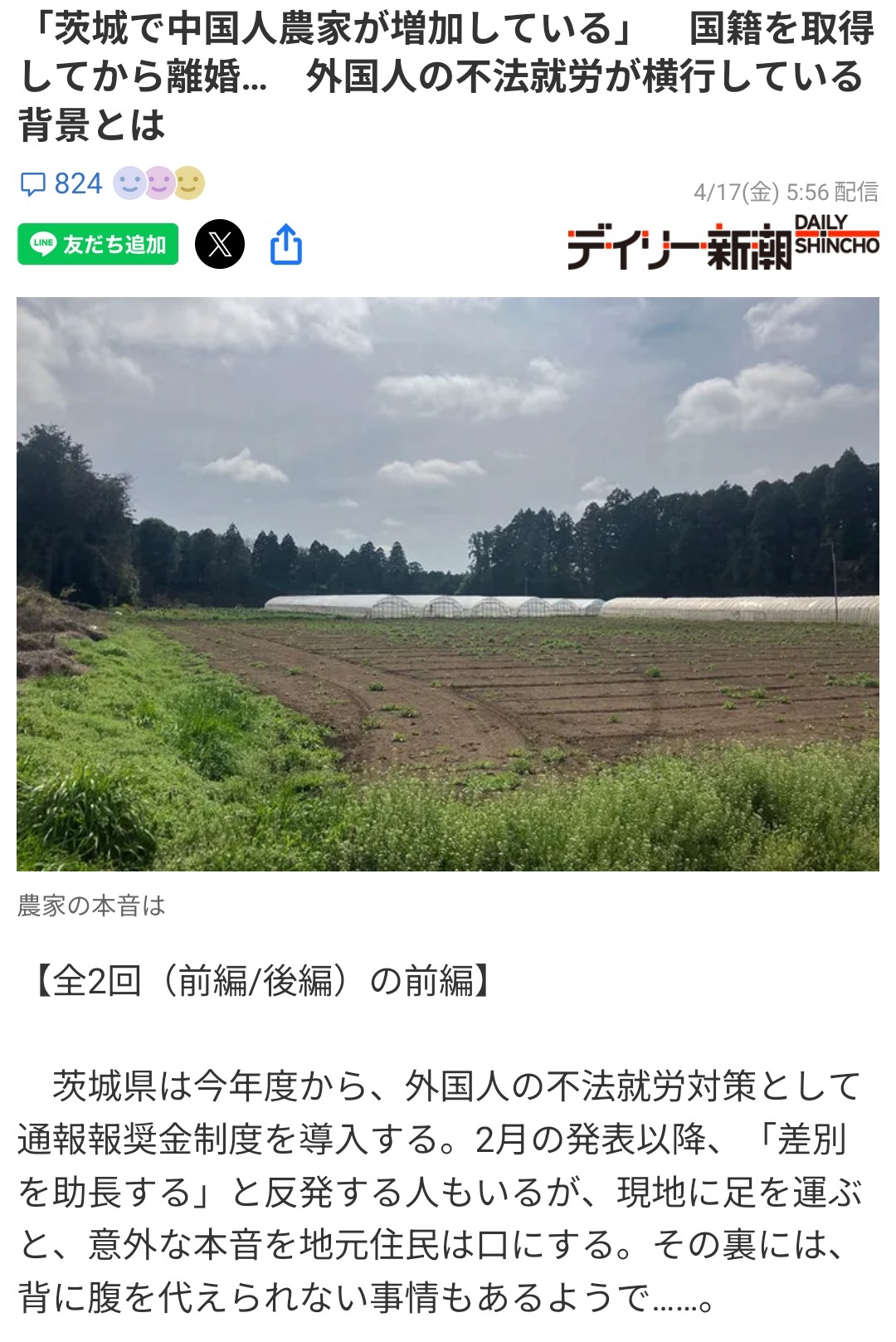Open the 824 comments
The height and width of the screenshot is (1342, 896).
pos(62,183)
